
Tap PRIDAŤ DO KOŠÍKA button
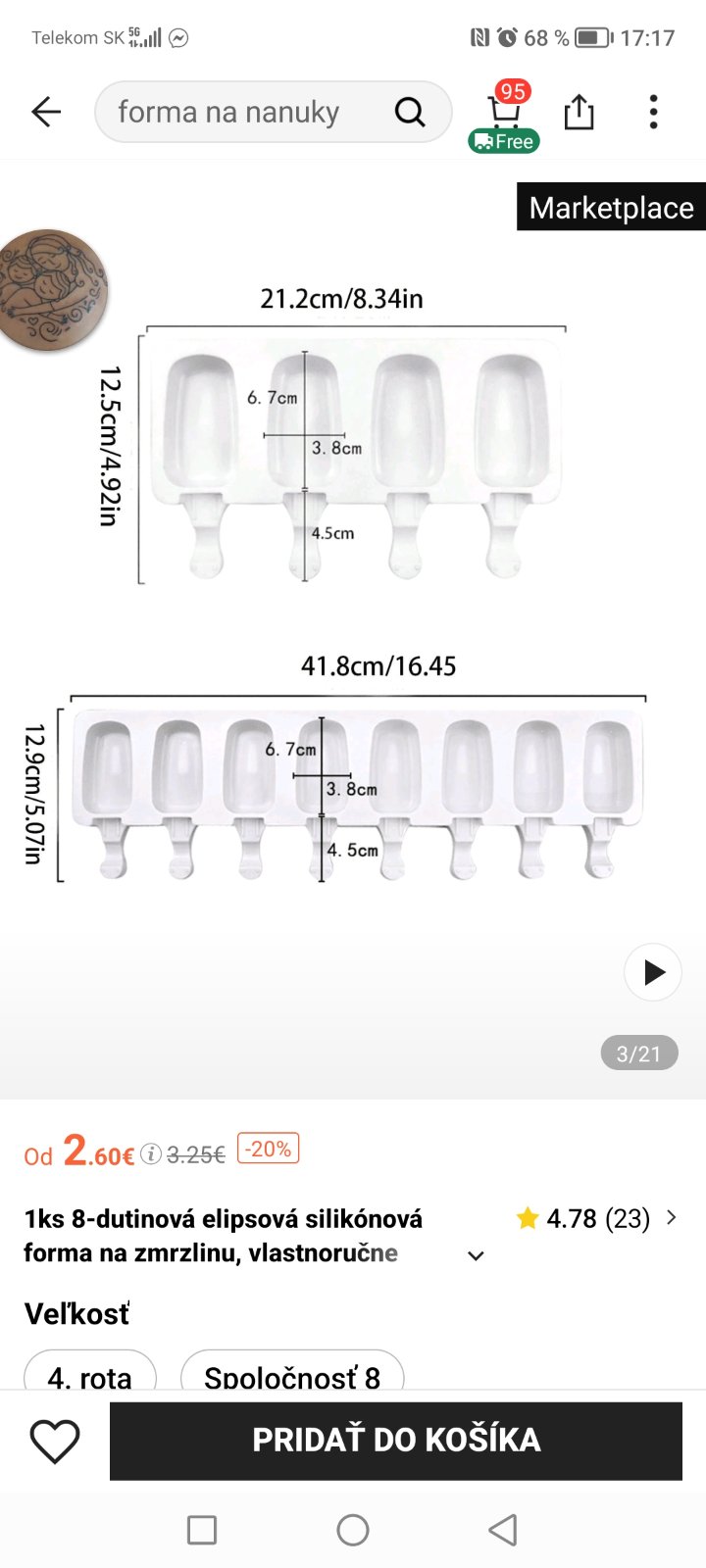click(395, 1440)
